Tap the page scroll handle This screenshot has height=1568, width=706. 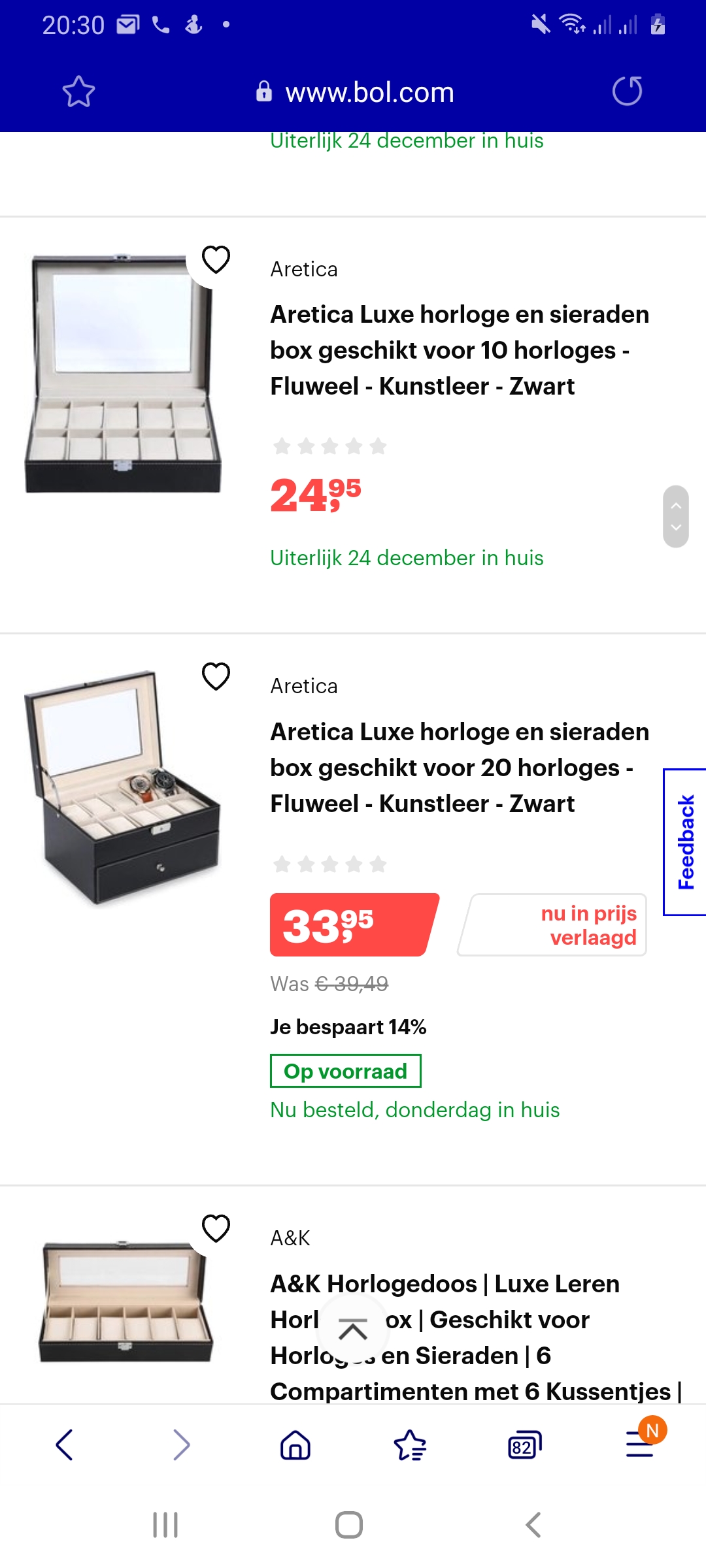(676, 516)
